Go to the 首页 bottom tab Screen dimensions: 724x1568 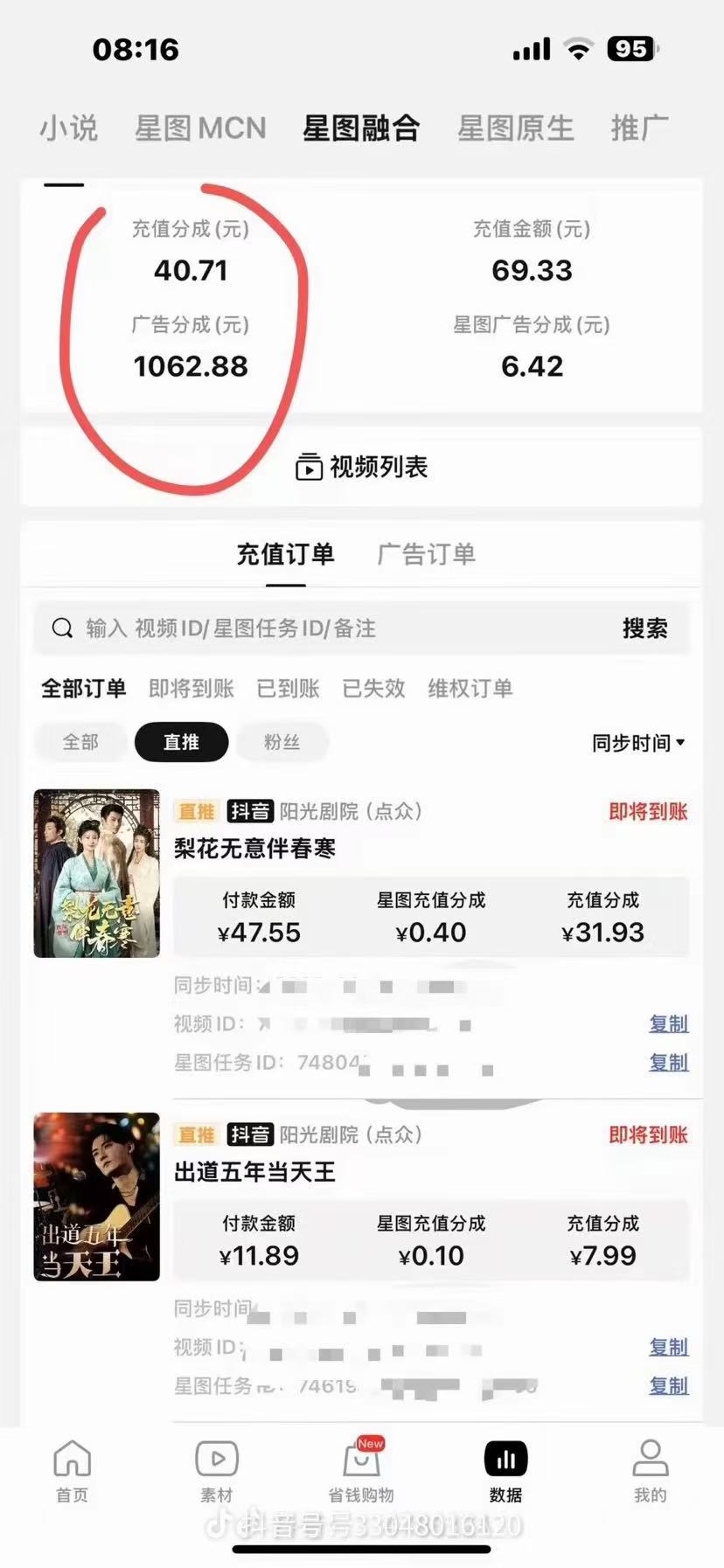pos(72,1471)
